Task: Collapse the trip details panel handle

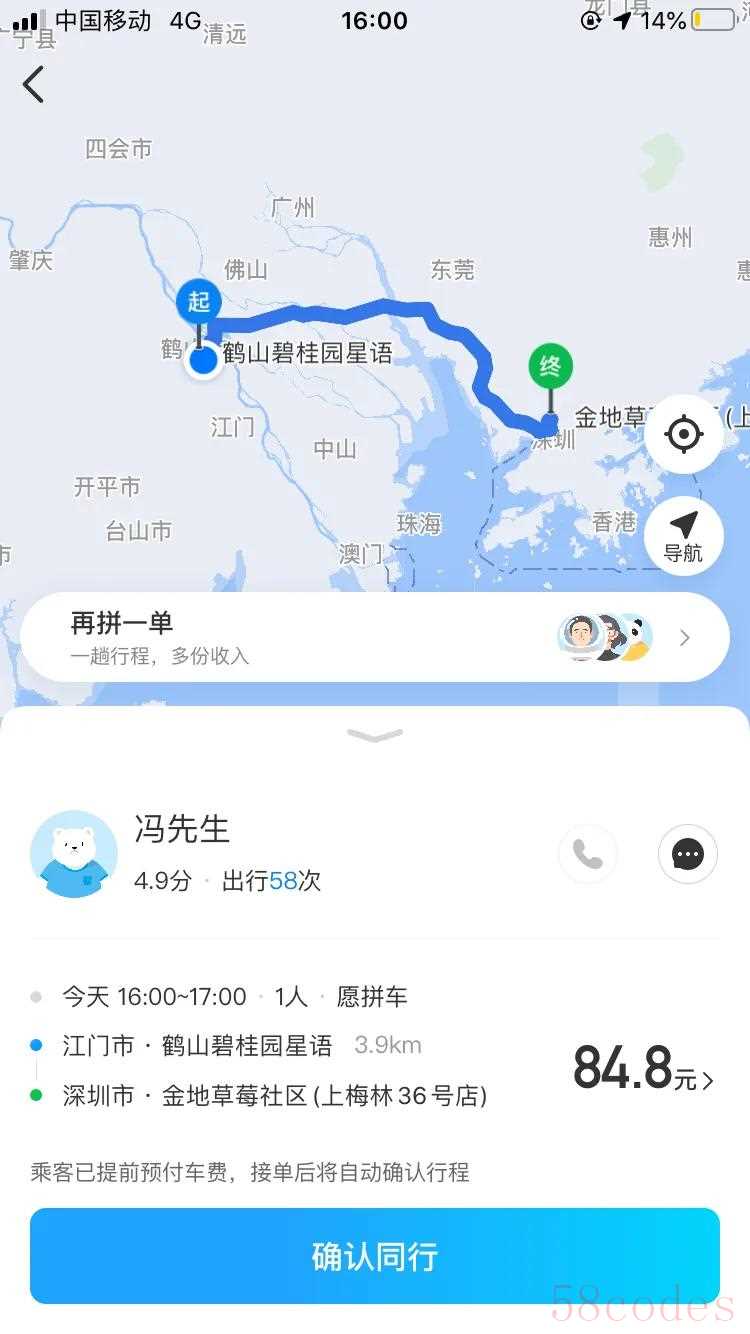Action: coord(375,736)
